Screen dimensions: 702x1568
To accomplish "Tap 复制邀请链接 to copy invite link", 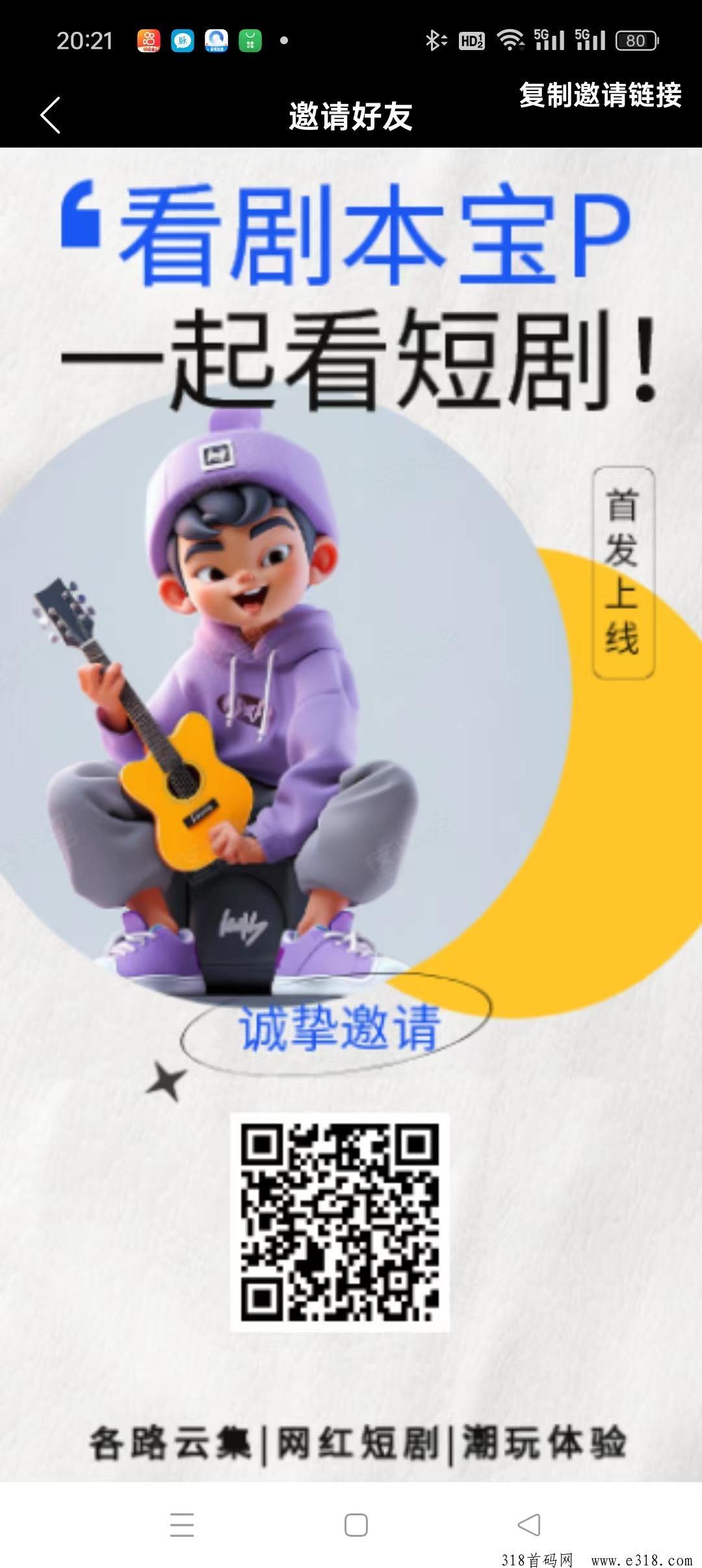I will coord(600,96).
